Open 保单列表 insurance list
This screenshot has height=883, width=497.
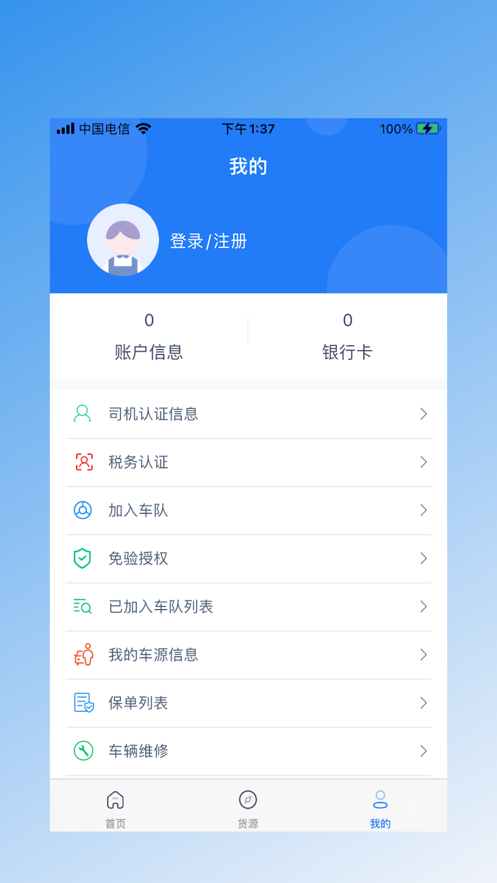[248, 703]
